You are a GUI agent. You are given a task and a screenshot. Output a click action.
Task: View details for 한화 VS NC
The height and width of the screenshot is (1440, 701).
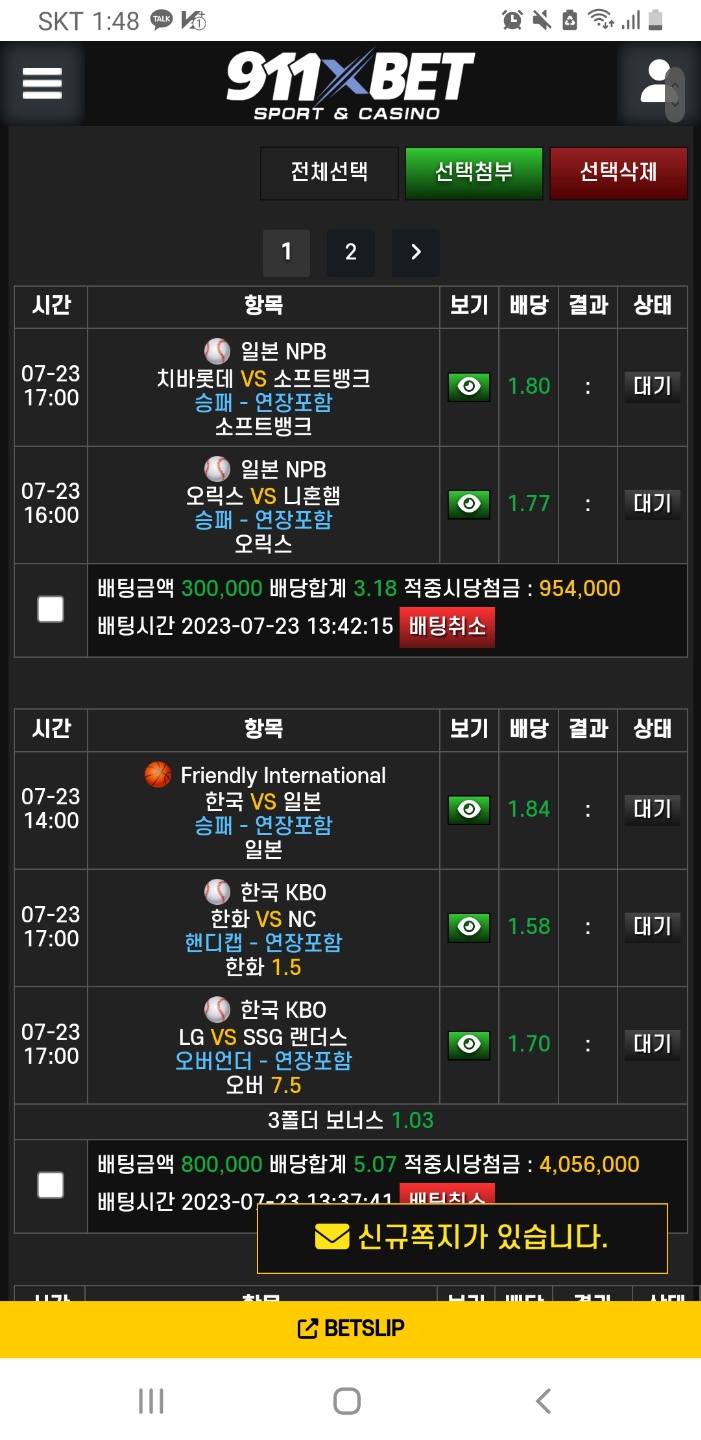(x=468, y=927)
